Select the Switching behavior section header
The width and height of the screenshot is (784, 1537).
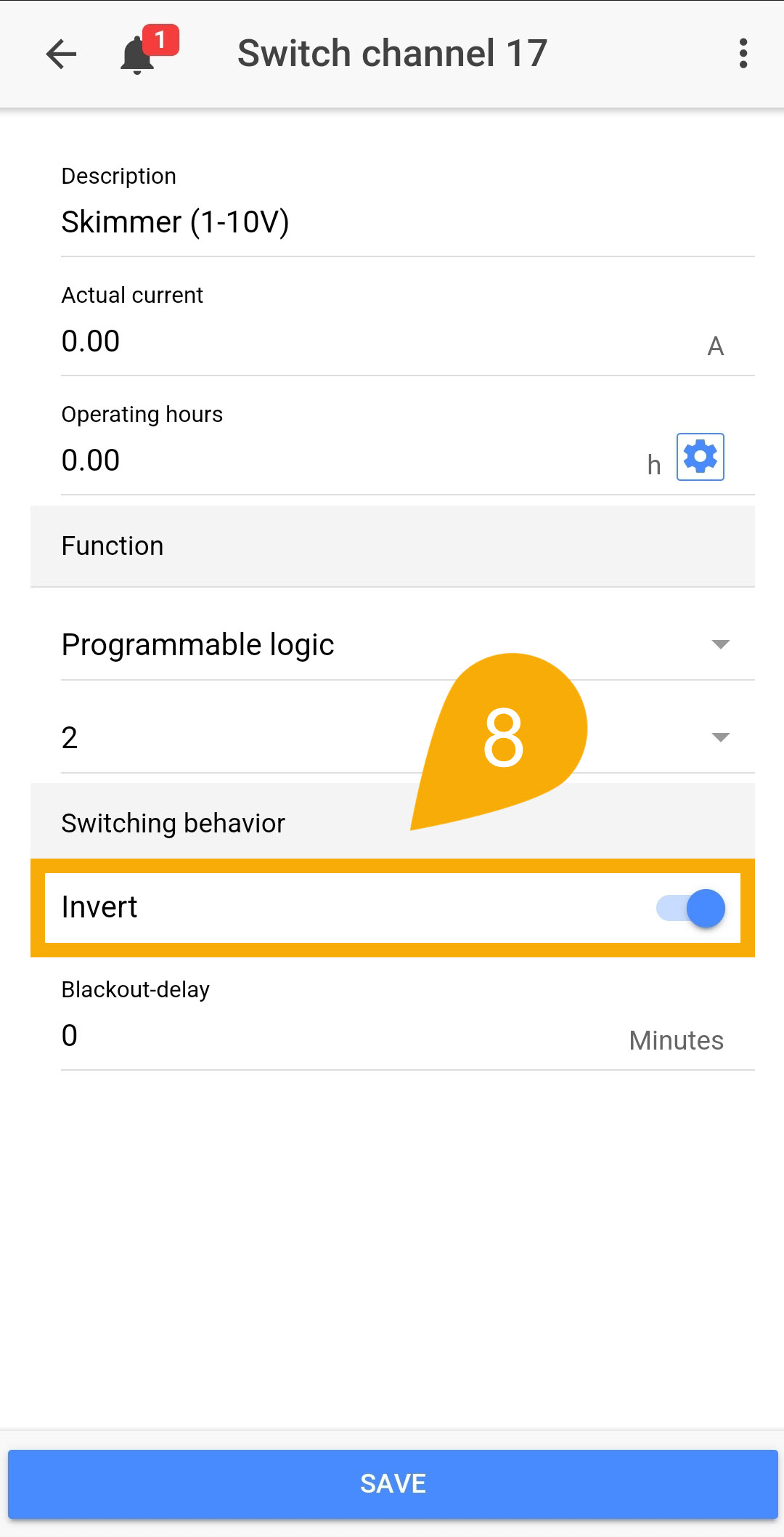[173, 822]
